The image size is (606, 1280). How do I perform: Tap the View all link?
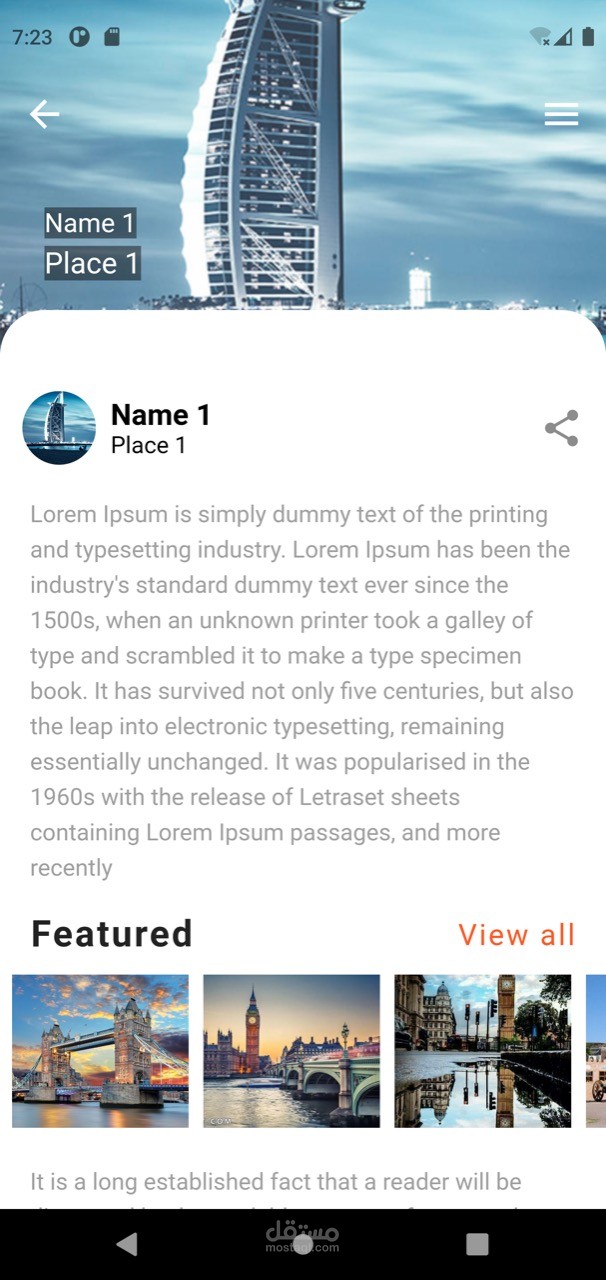click(x=517, y=935)
